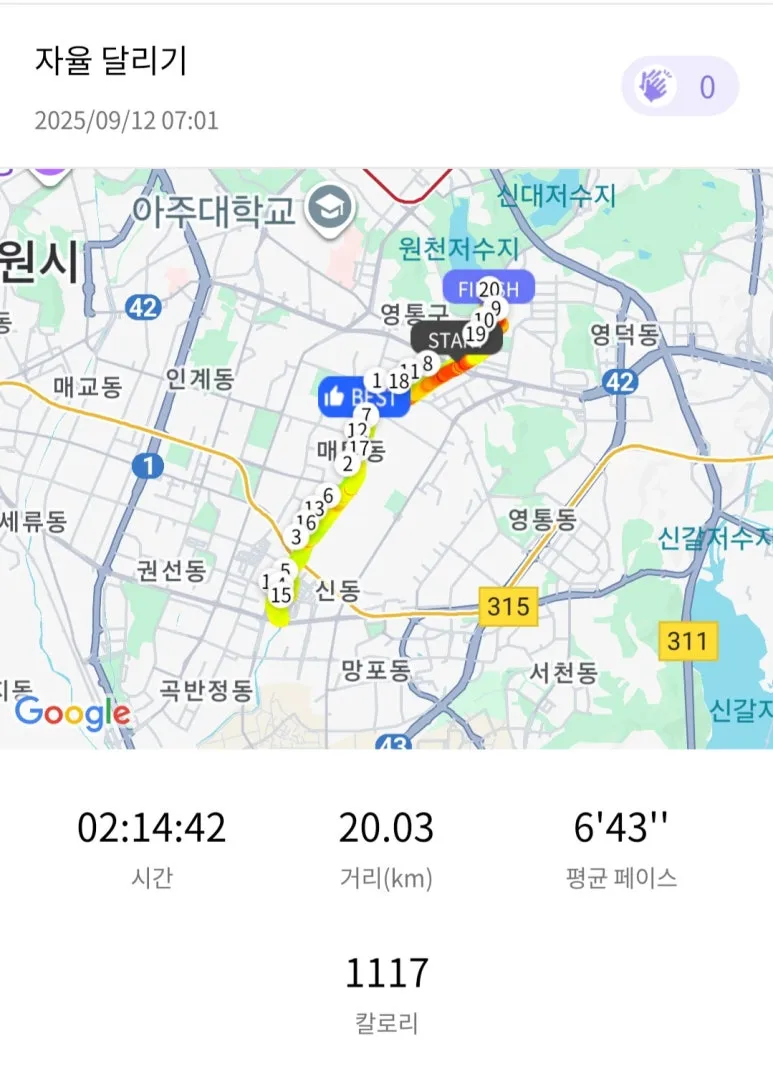Image resolution: width=773 pixels, height=1082 pixels.
Task: Tap the clap reaction hands icon
Action: click(654, 89)
